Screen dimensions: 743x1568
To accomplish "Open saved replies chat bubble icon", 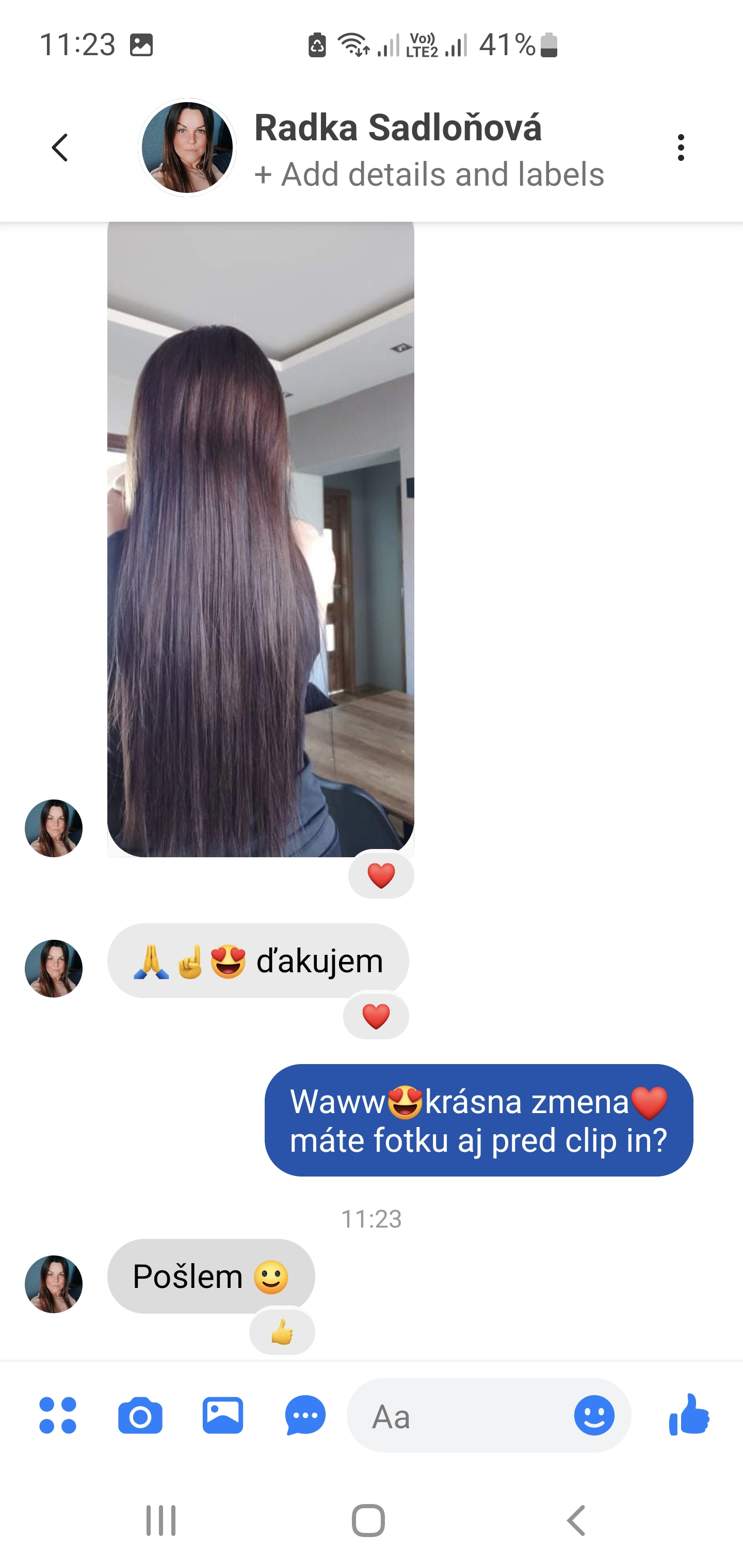I will tap(305, 1415).
